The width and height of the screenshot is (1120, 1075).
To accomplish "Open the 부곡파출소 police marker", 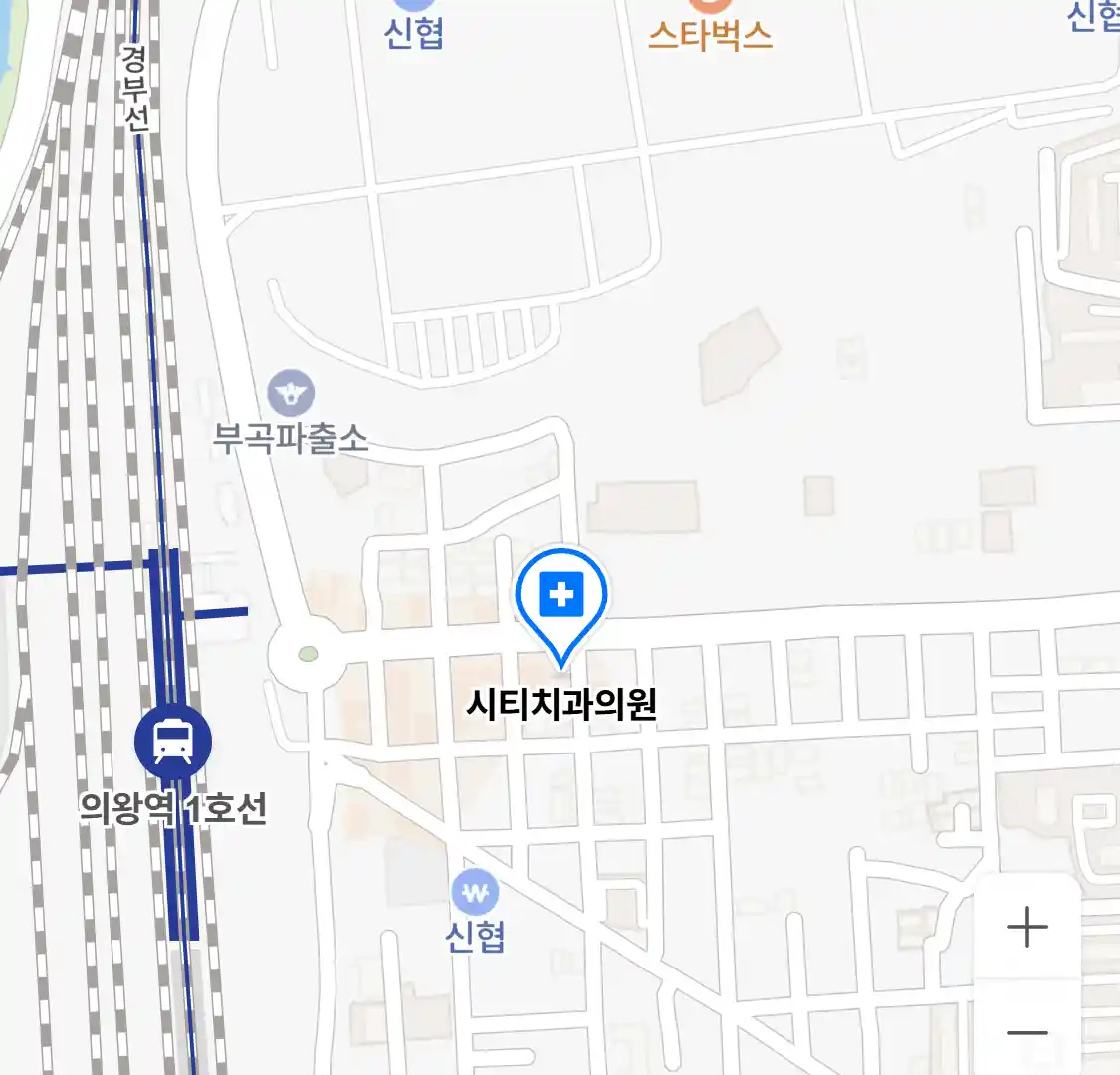I will click(x=291, y=394).
